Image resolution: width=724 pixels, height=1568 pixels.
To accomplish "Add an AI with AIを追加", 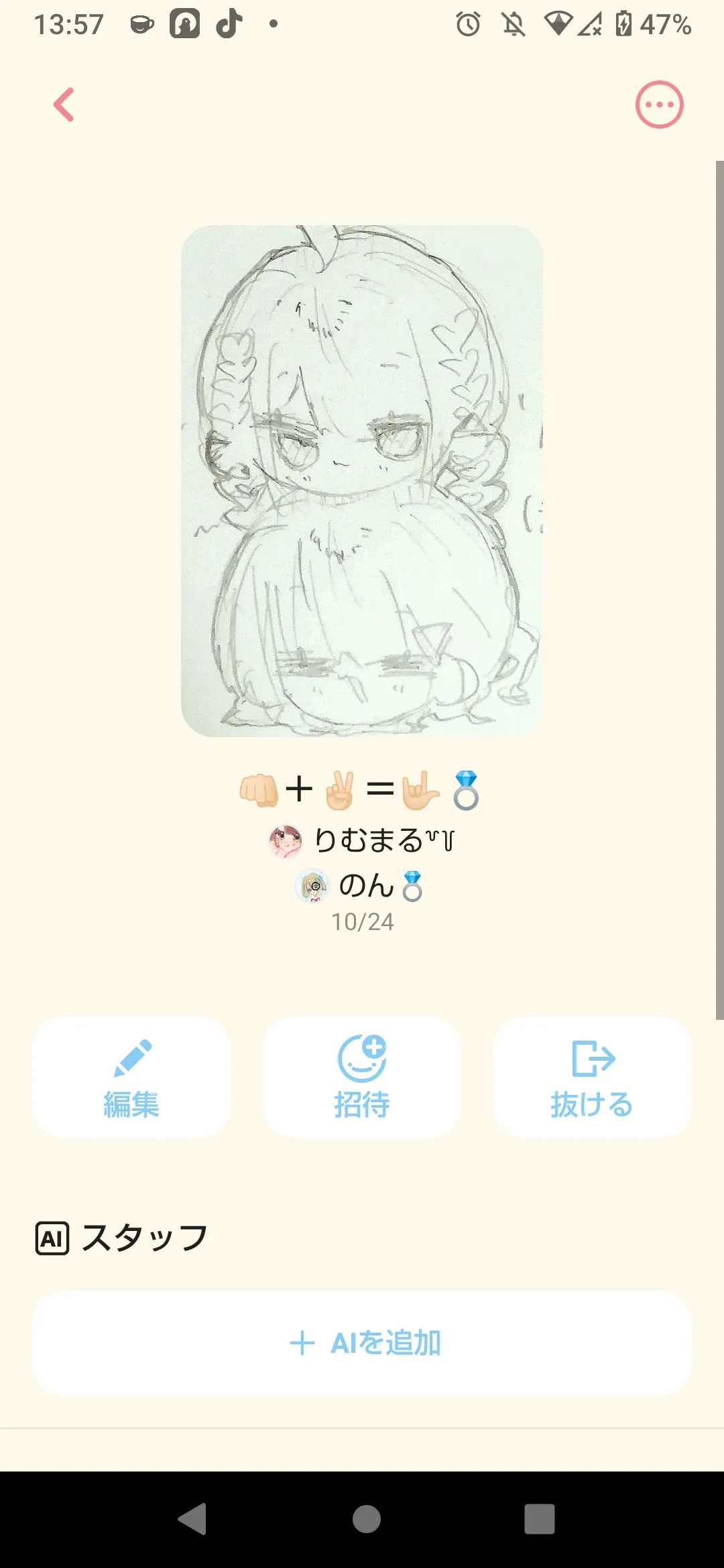I will [362, 1343].
